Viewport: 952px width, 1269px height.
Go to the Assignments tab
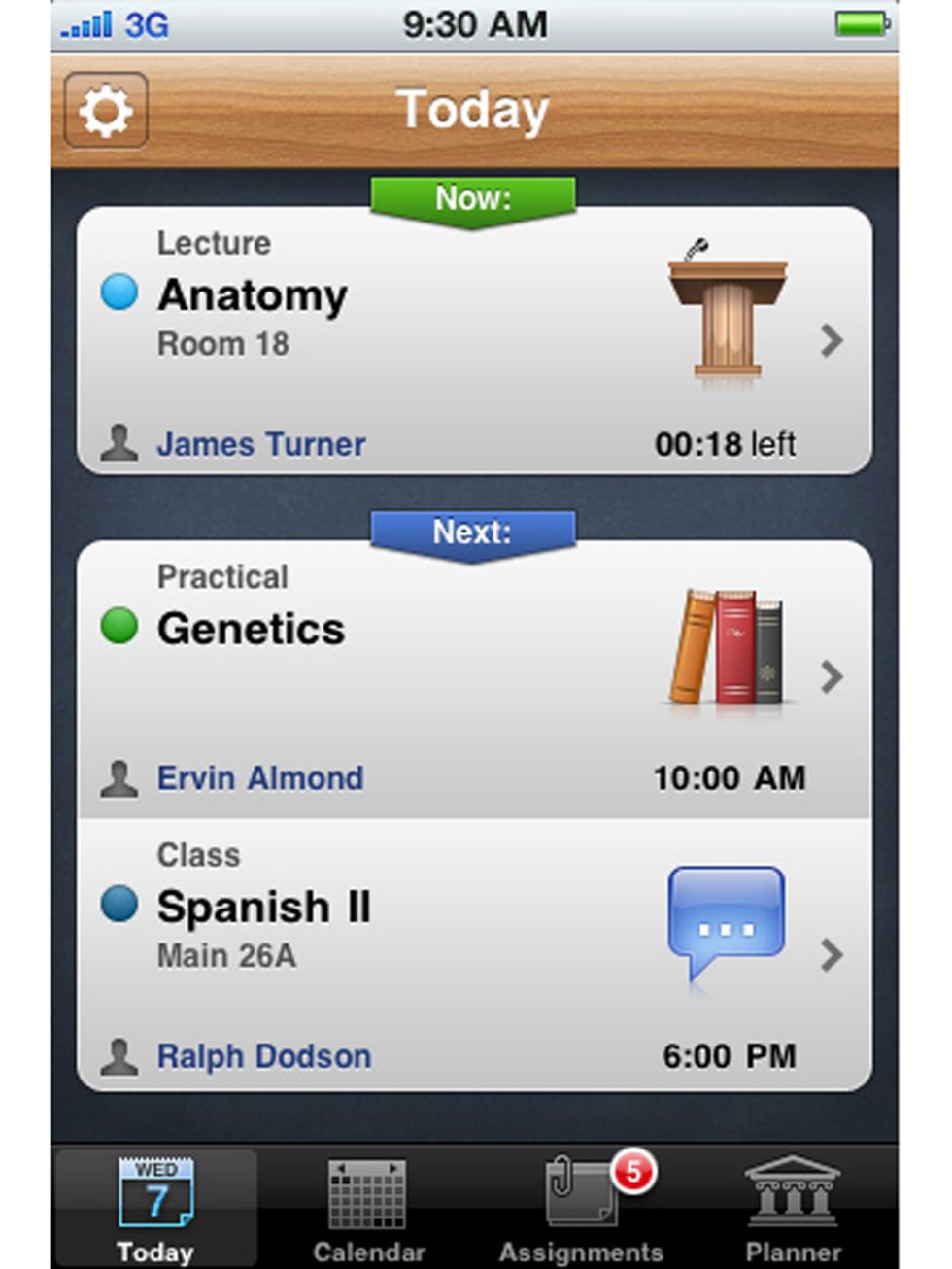tap(581, 1209)
